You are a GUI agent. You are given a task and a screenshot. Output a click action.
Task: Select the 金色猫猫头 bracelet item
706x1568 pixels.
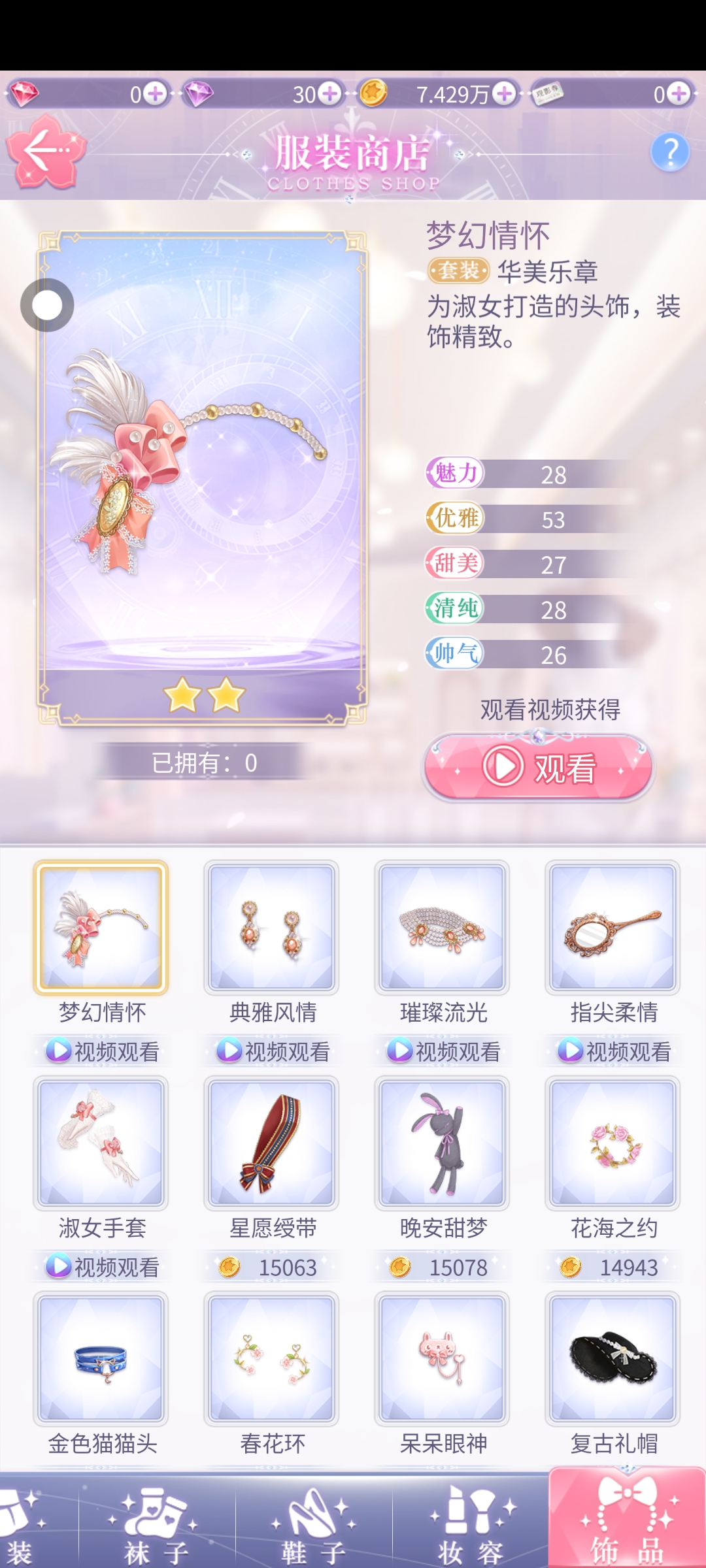coord(101,1358)
